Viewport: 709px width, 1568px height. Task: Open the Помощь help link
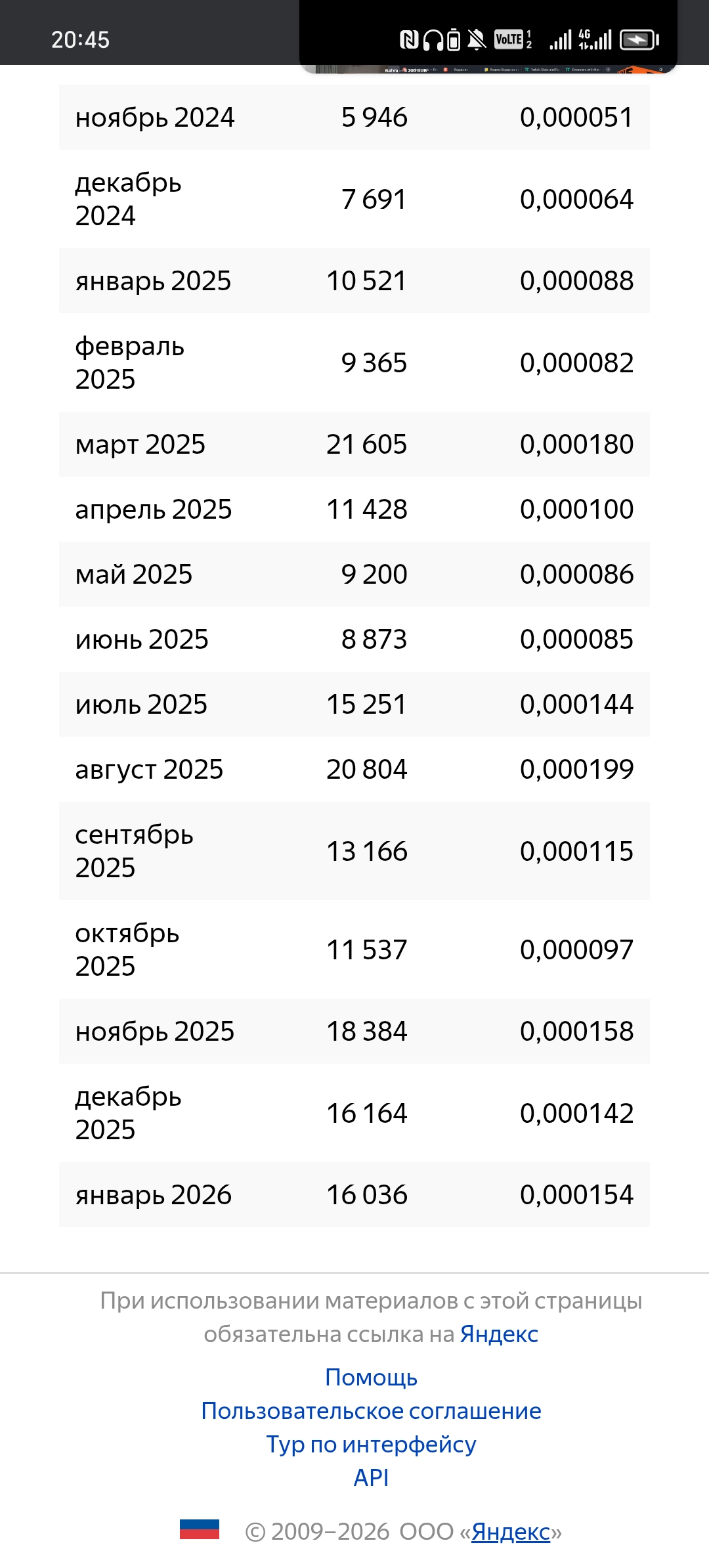(371, 1378)
